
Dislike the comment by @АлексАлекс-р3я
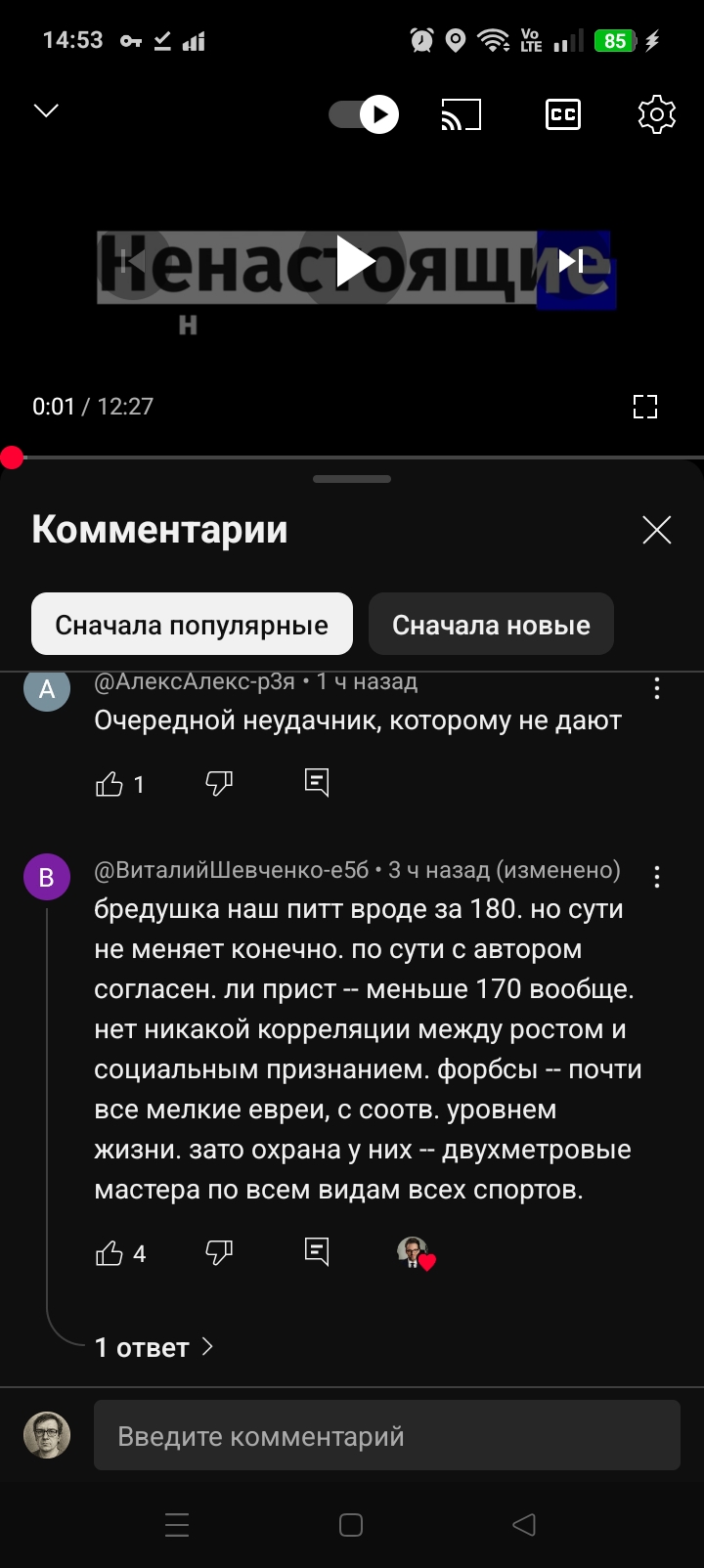(219, 783)
